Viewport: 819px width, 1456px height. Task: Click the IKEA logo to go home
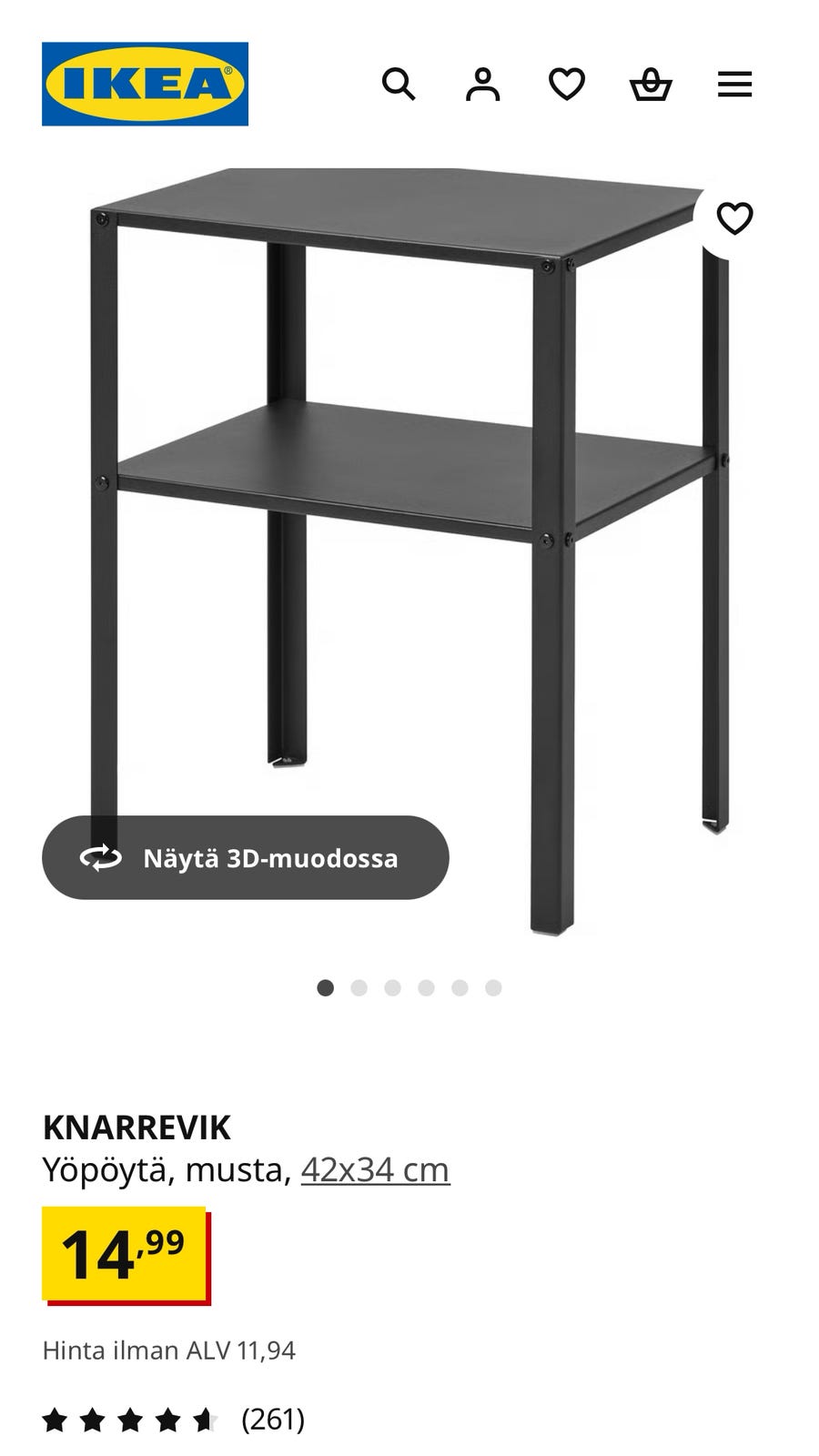(x=146, y=82)
